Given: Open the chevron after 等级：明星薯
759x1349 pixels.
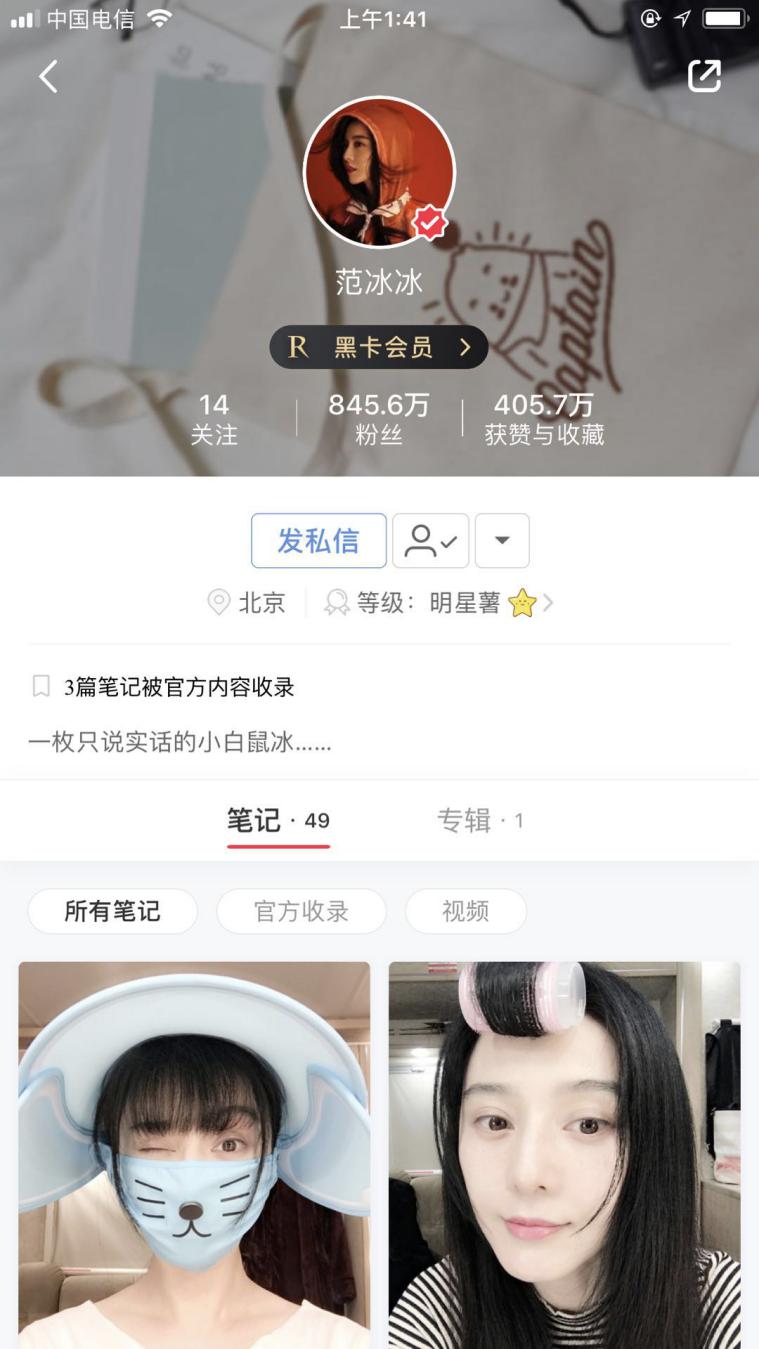Looking at the screenshot, I should (548, 603).
